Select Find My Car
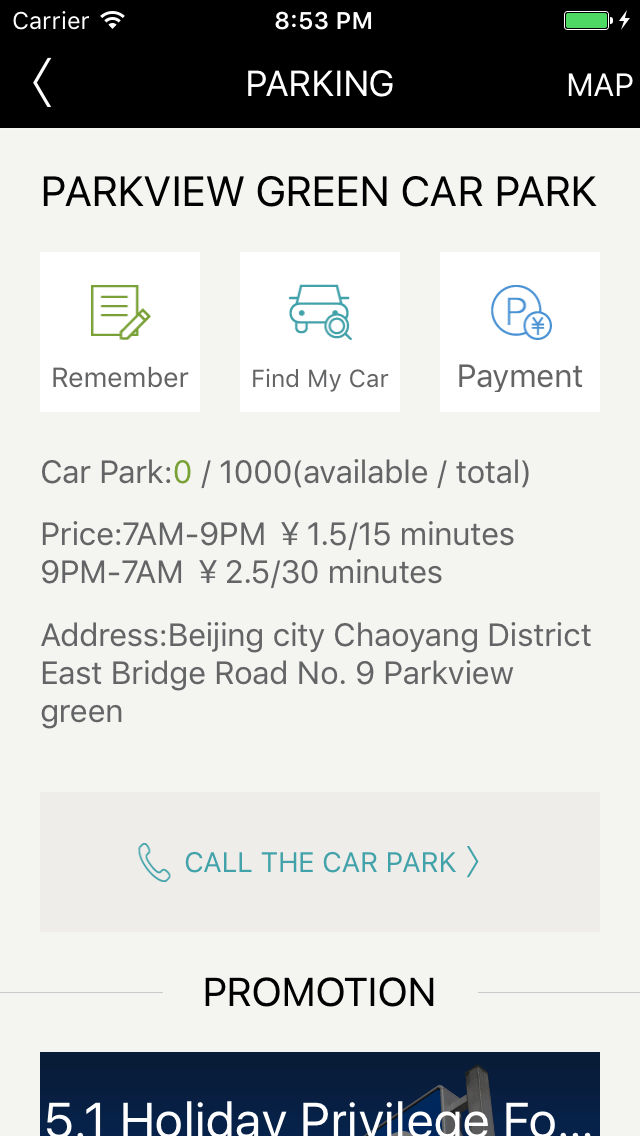The height and width of the screenshot is (1136, 640). click(320, 332)
